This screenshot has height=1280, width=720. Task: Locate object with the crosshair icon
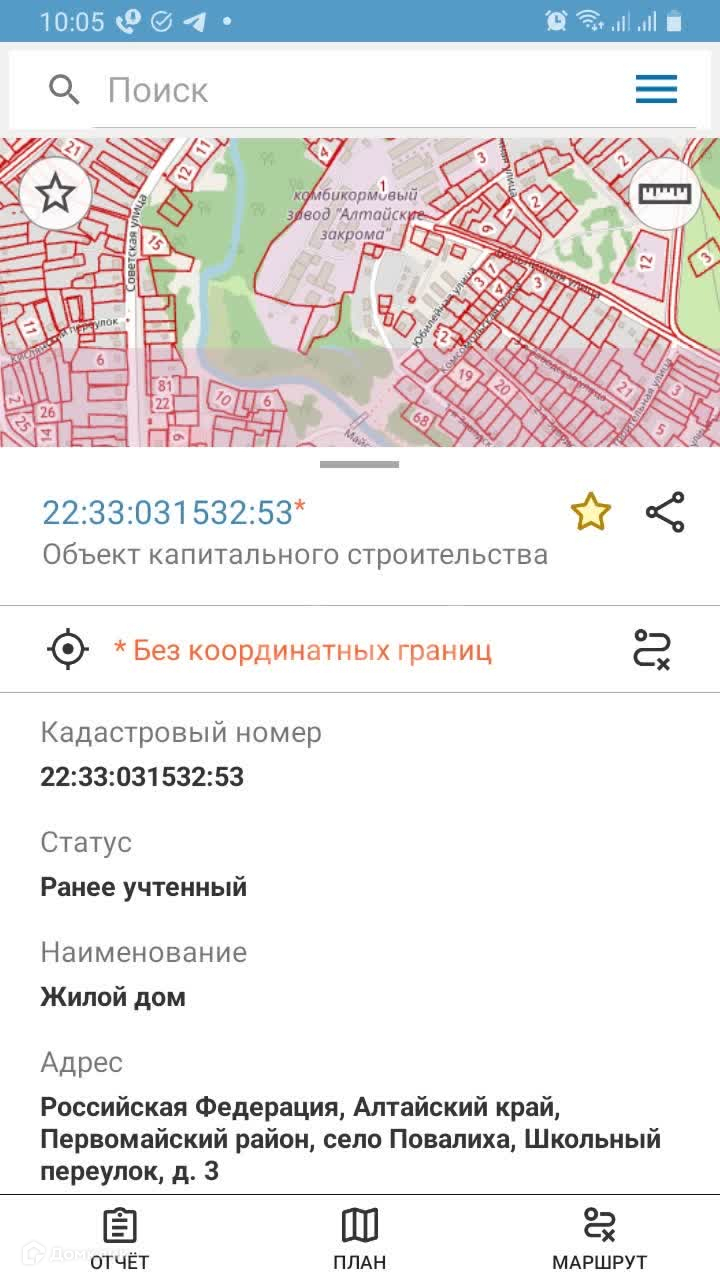[x=68, y=649]
